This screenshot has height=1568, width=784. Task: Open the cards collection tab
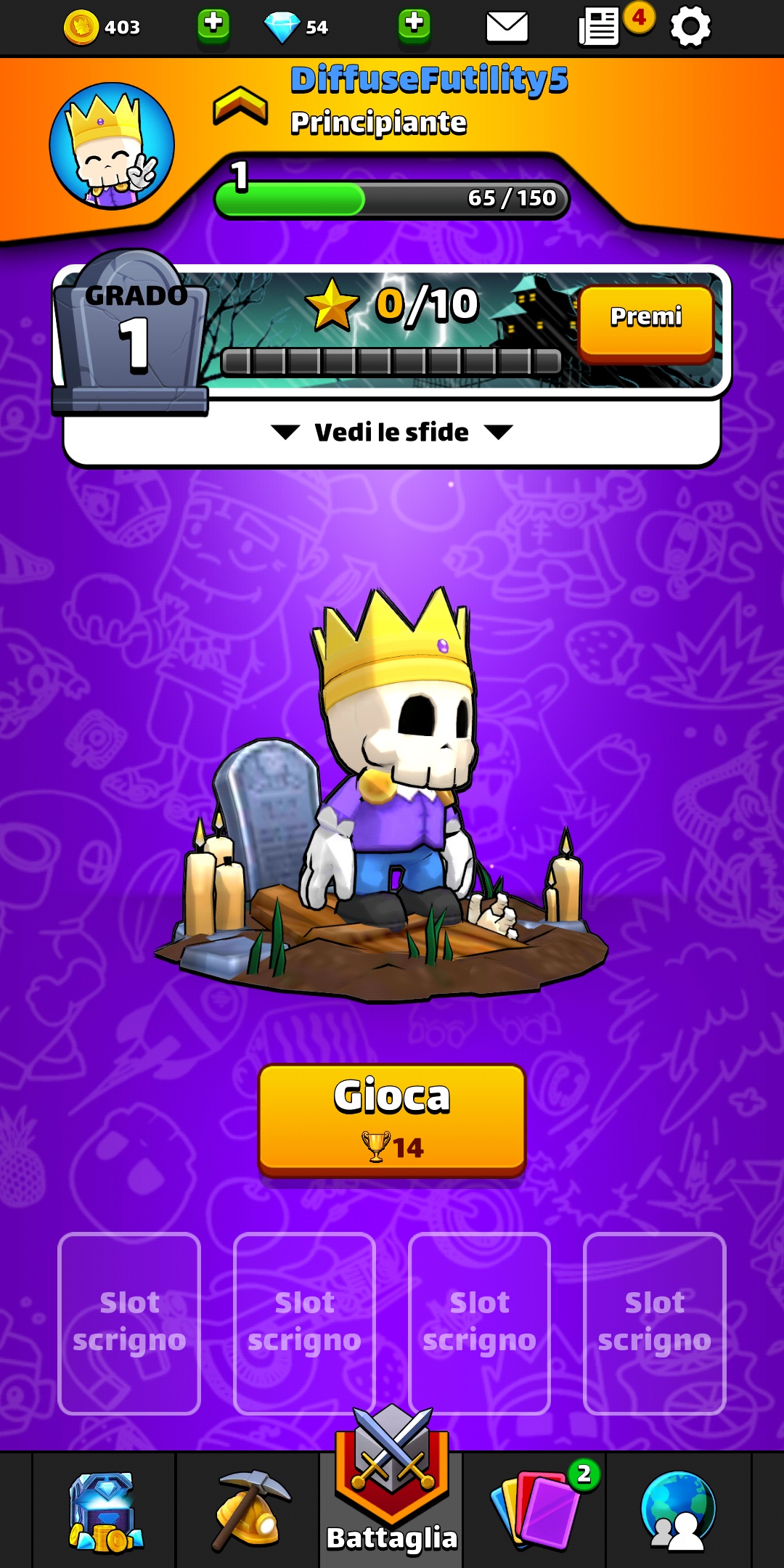tap(536, 1511)
